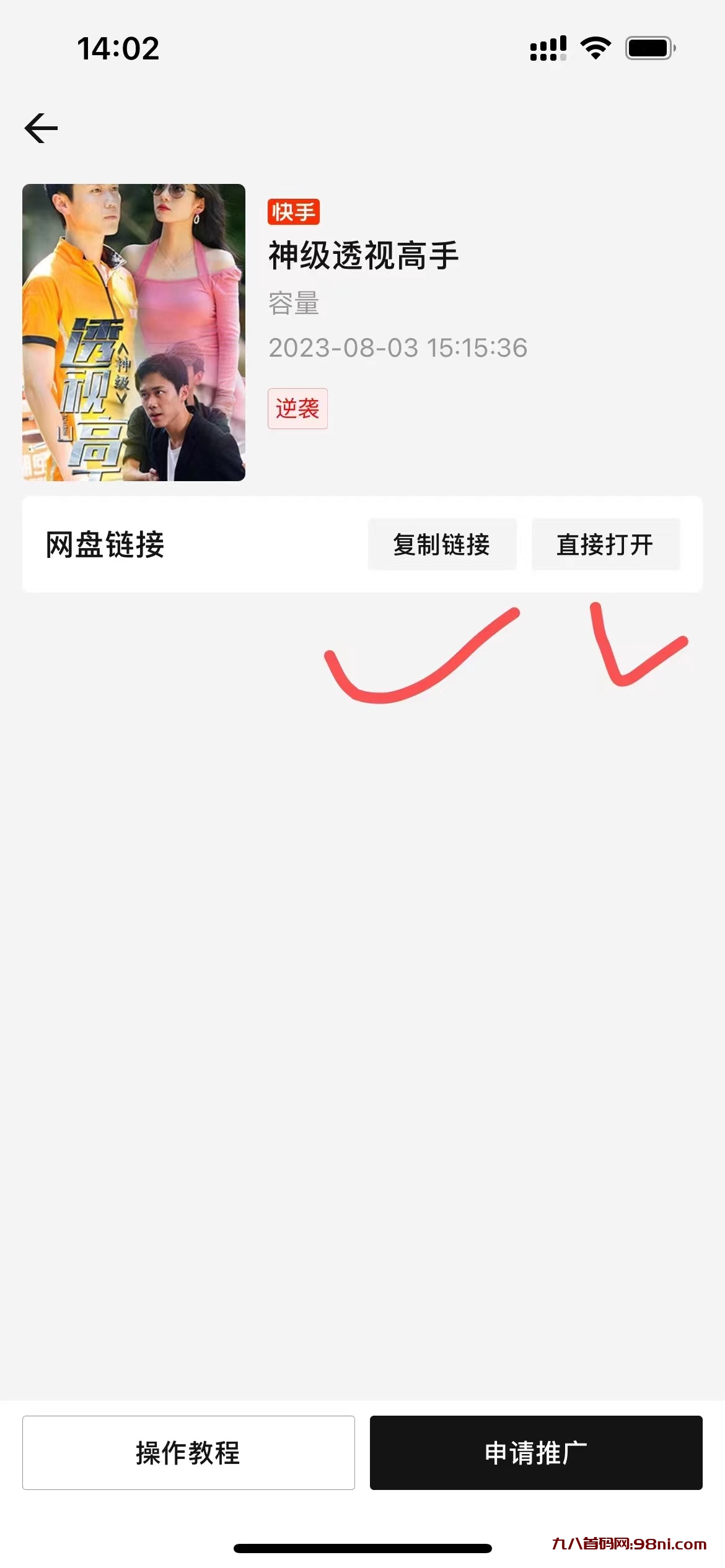Viewport: 725px width, 1568px height.
Task: Tap the 容量 capacity label
Action: (x=294, y=305)
